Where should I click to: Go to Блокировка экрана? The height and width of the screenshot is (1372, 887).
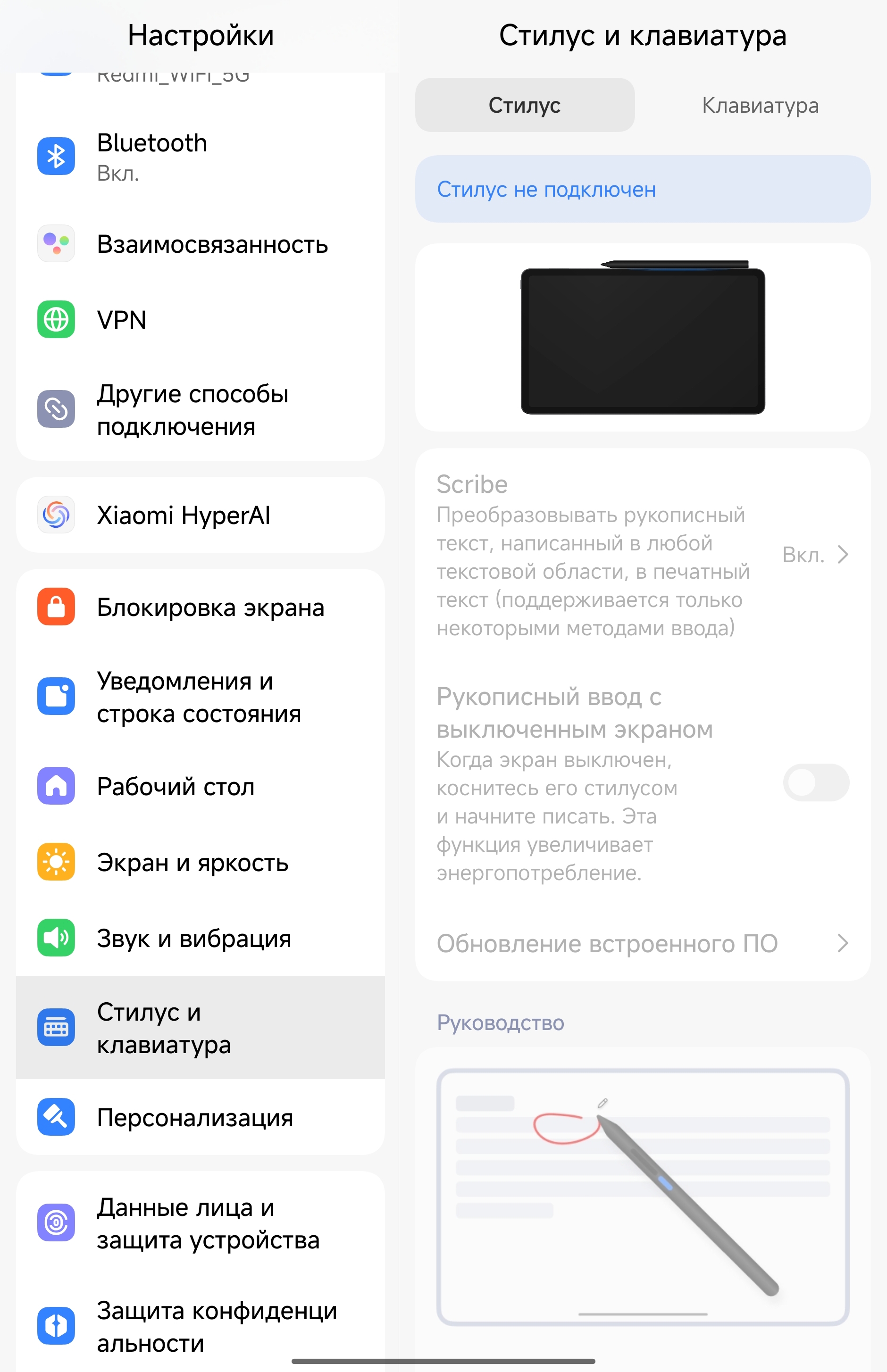(200, 607)
